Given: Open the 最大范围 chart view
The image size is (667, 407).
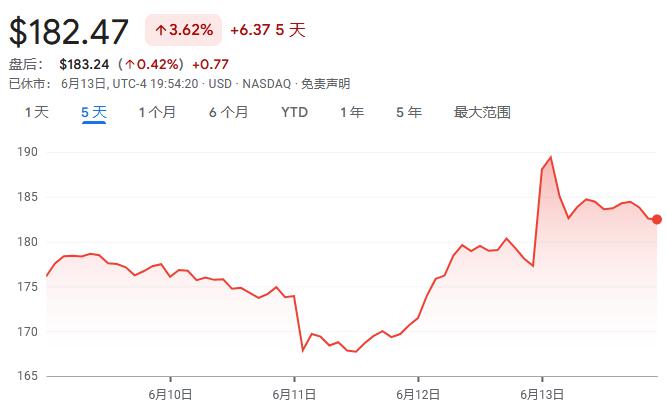Looking at the screenshot, I should (x=482, y=113).
